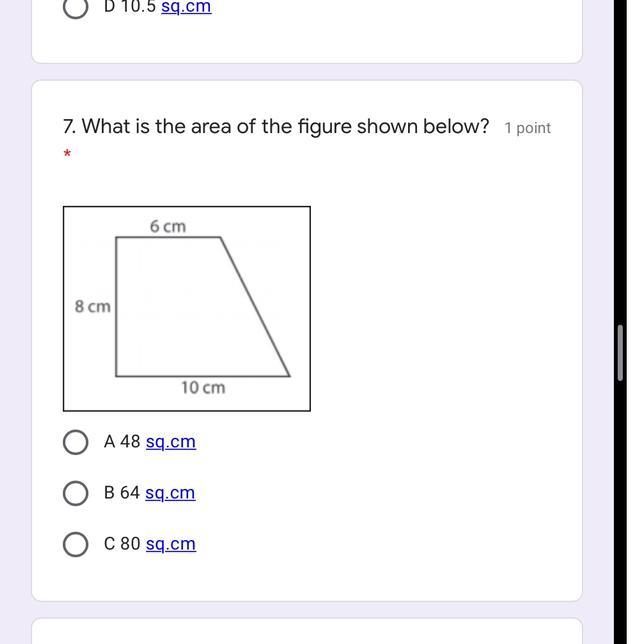Open the sq.cm link in option D

tap(186, 7)
